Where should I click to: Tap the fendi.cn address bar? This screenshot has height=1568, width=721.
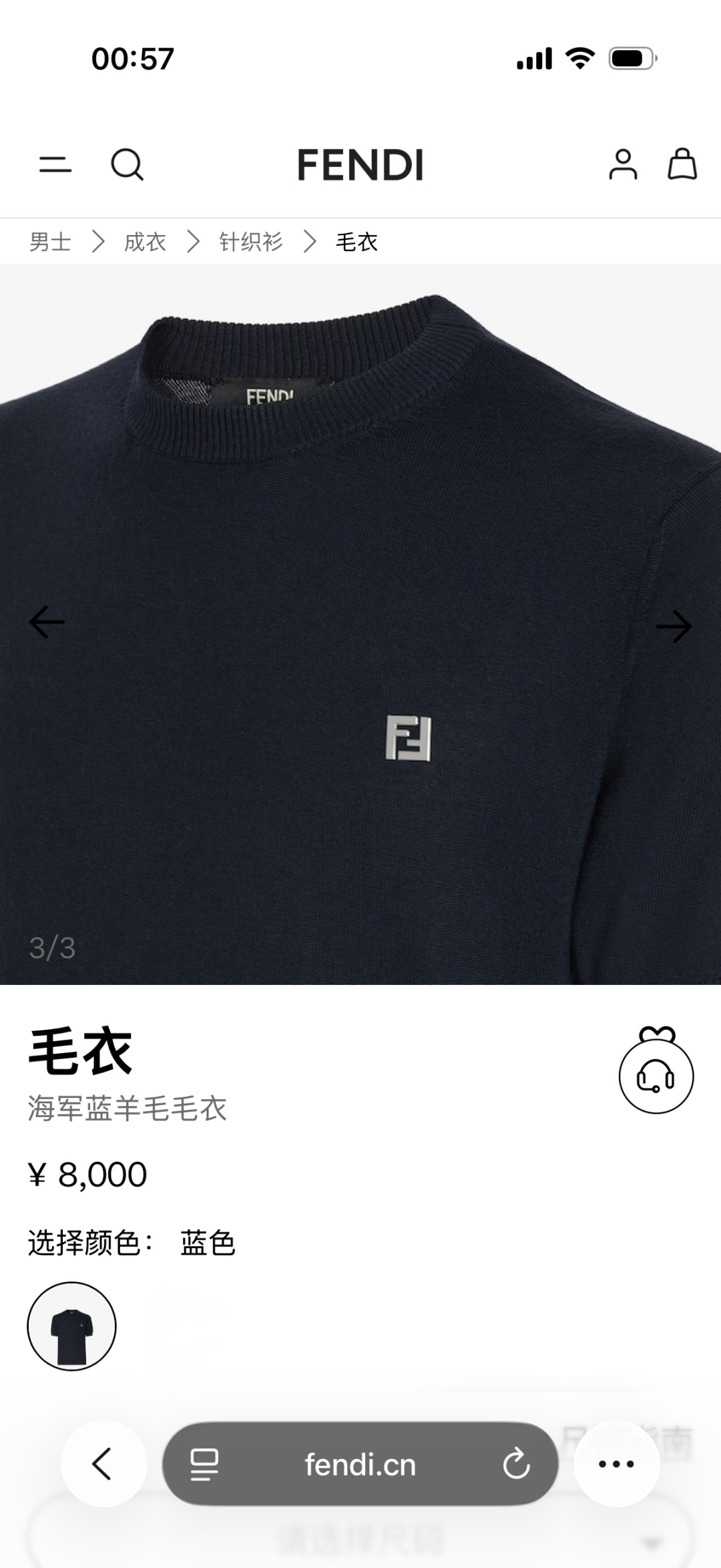point(360,1464)
